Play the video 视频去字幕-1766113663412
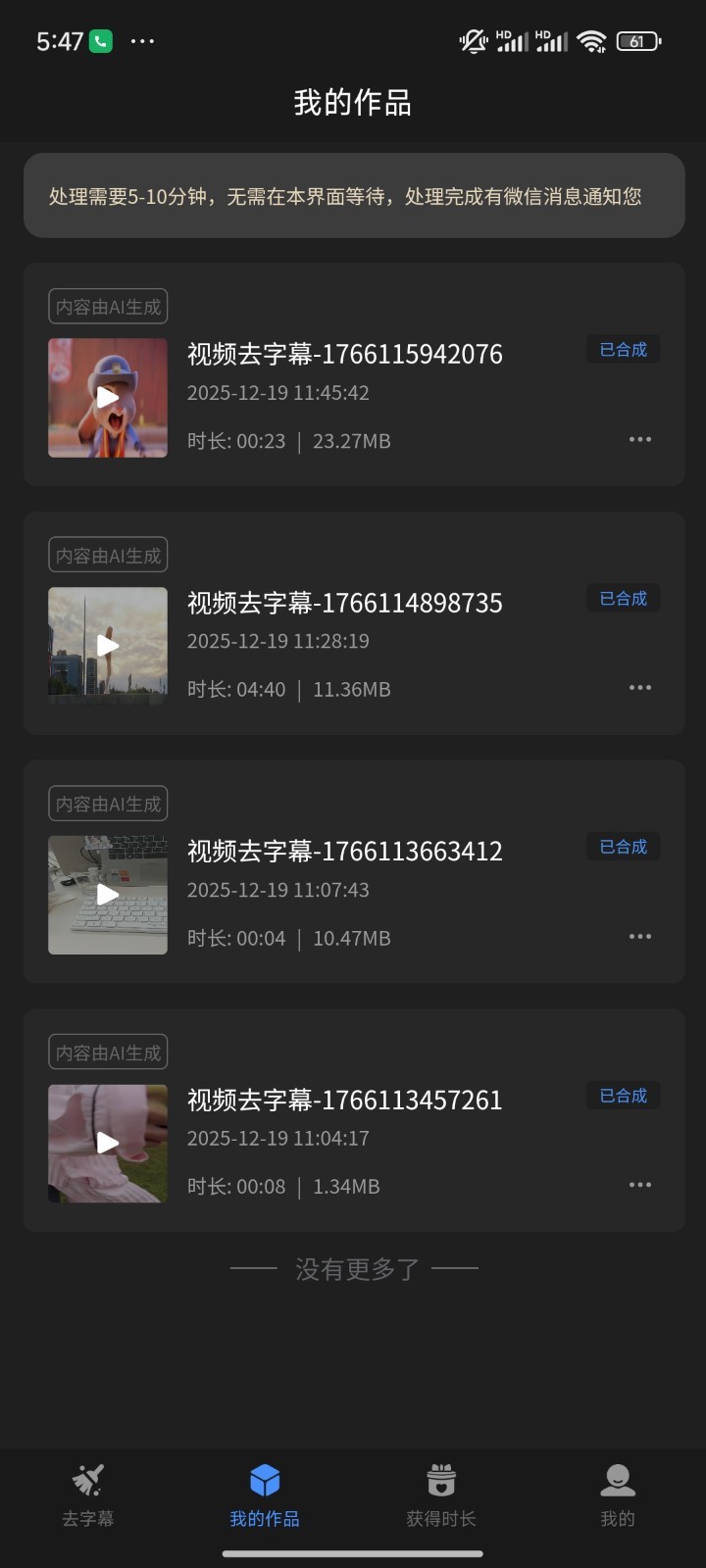Screen dimensions: 706x1568 [x=108, y=895]
